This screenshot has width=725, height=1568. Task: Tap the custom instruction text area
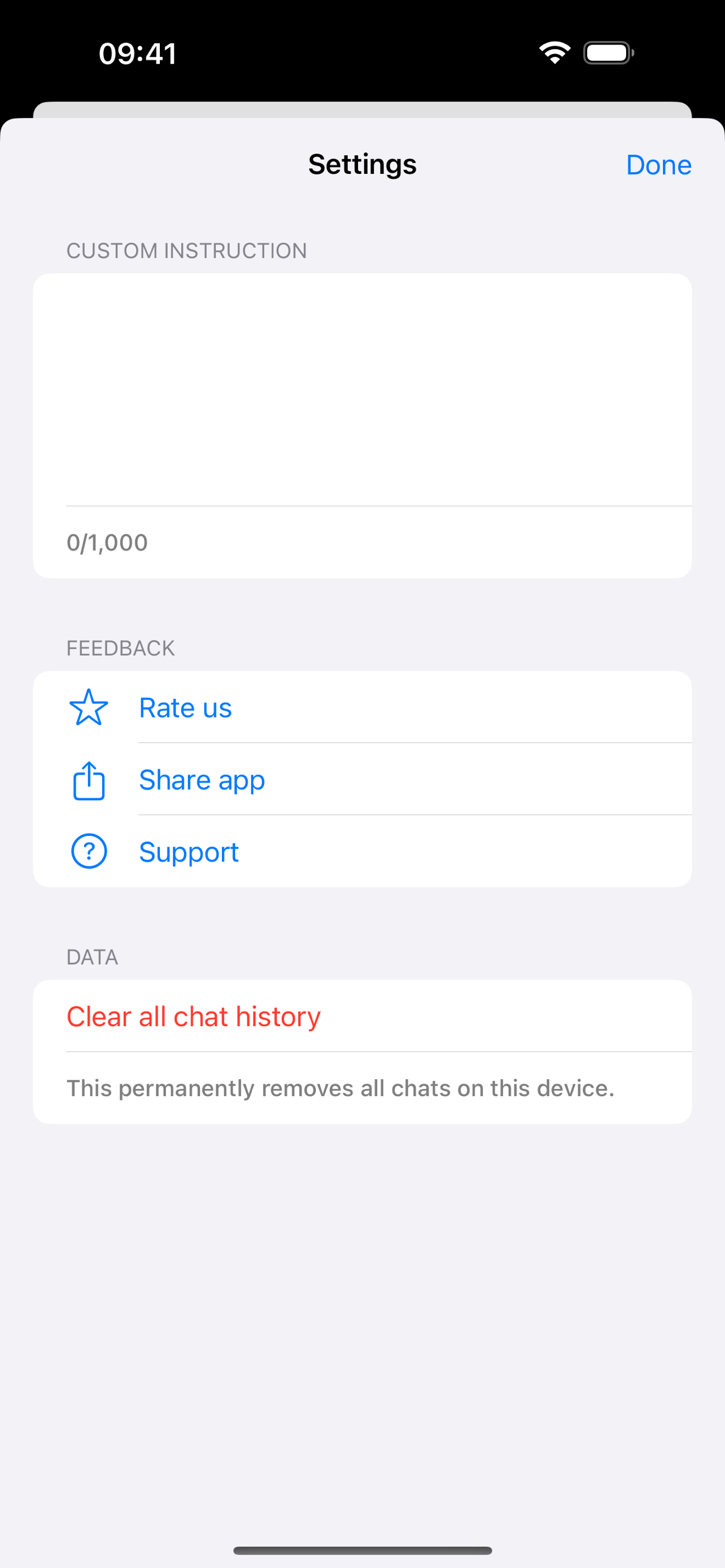[362, 389]
